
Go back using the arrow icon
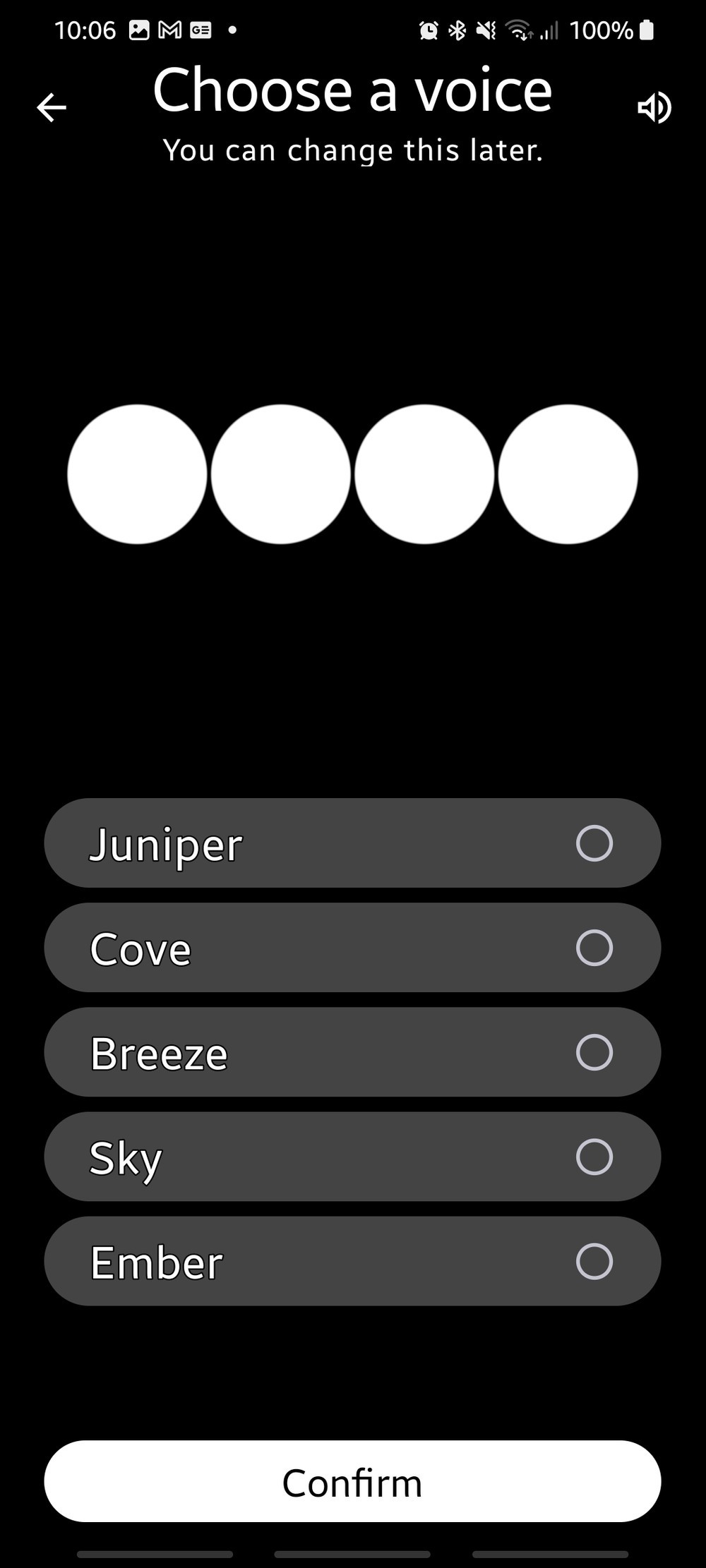[x=52, y=108]
